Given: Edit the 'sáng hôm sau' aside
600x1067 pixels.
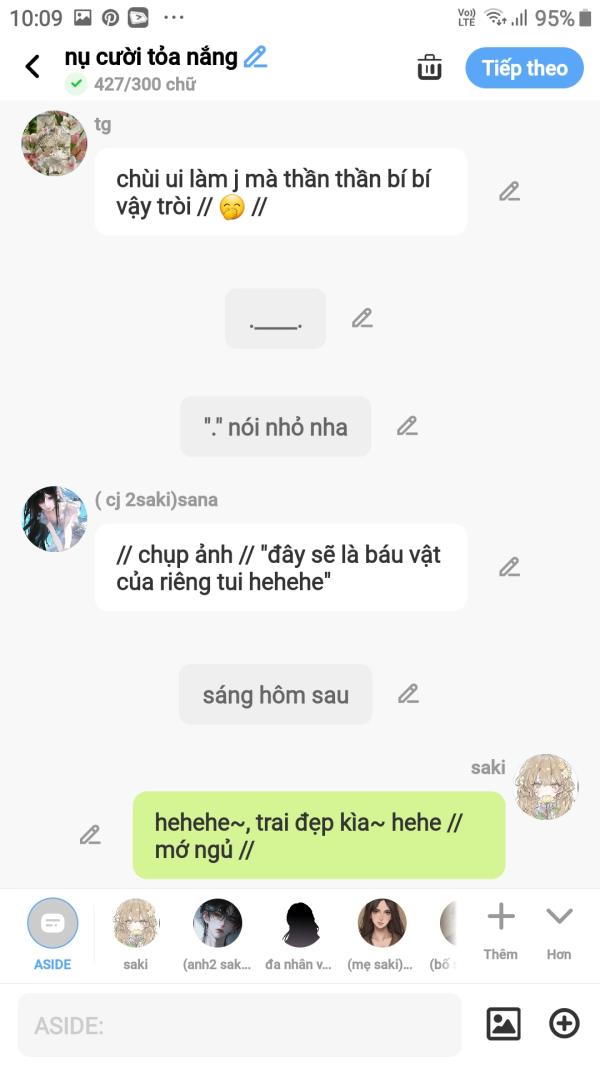Looking at the screenshot, I should [x=407, y=694].
